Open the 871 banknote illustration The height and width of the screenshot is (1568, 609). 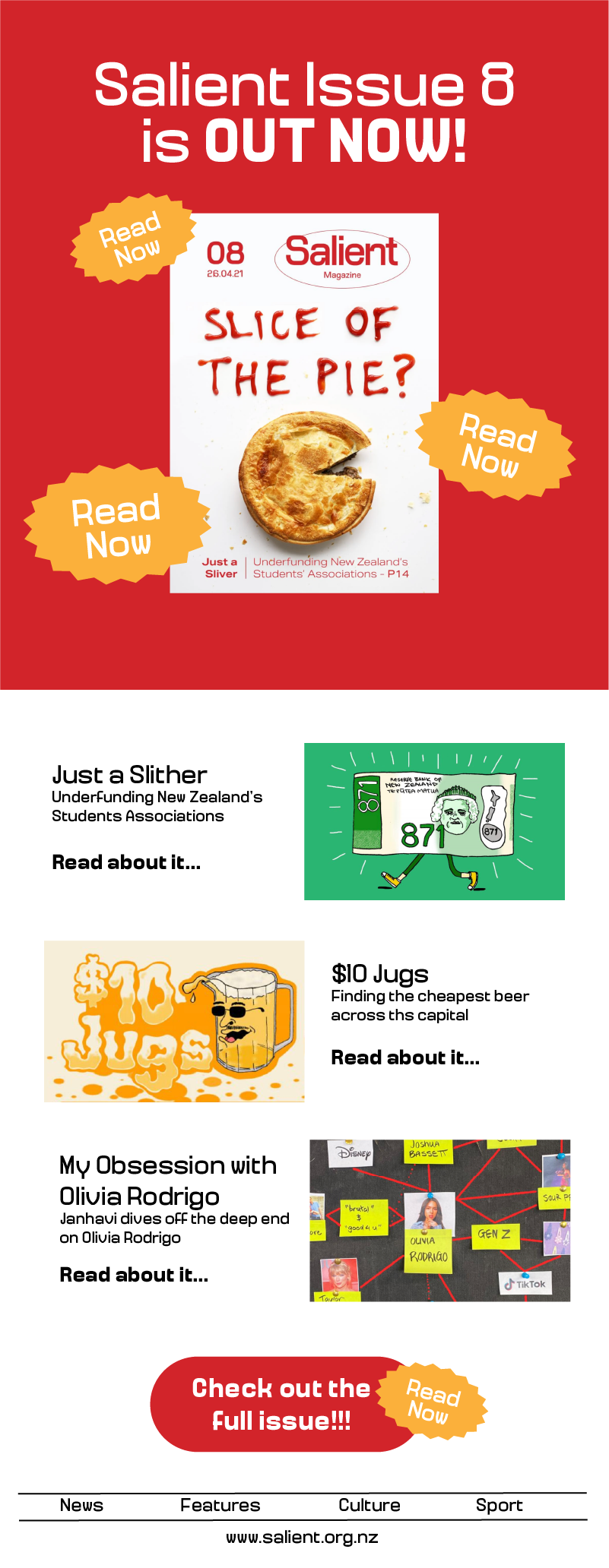tap(434, 821)
